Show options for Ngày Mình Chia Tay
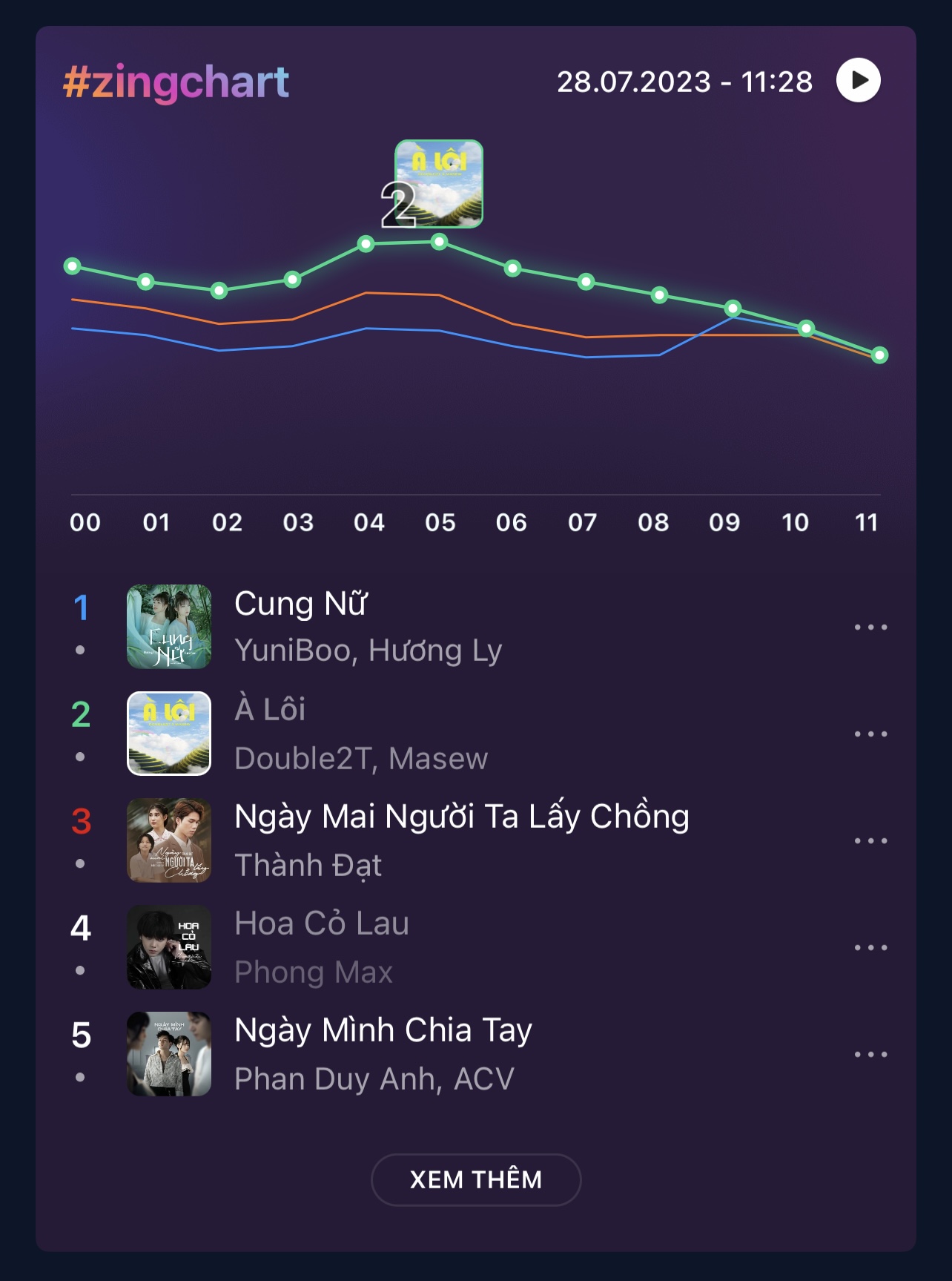Screen dimensions: 952x1281 tap(870, 1055)
